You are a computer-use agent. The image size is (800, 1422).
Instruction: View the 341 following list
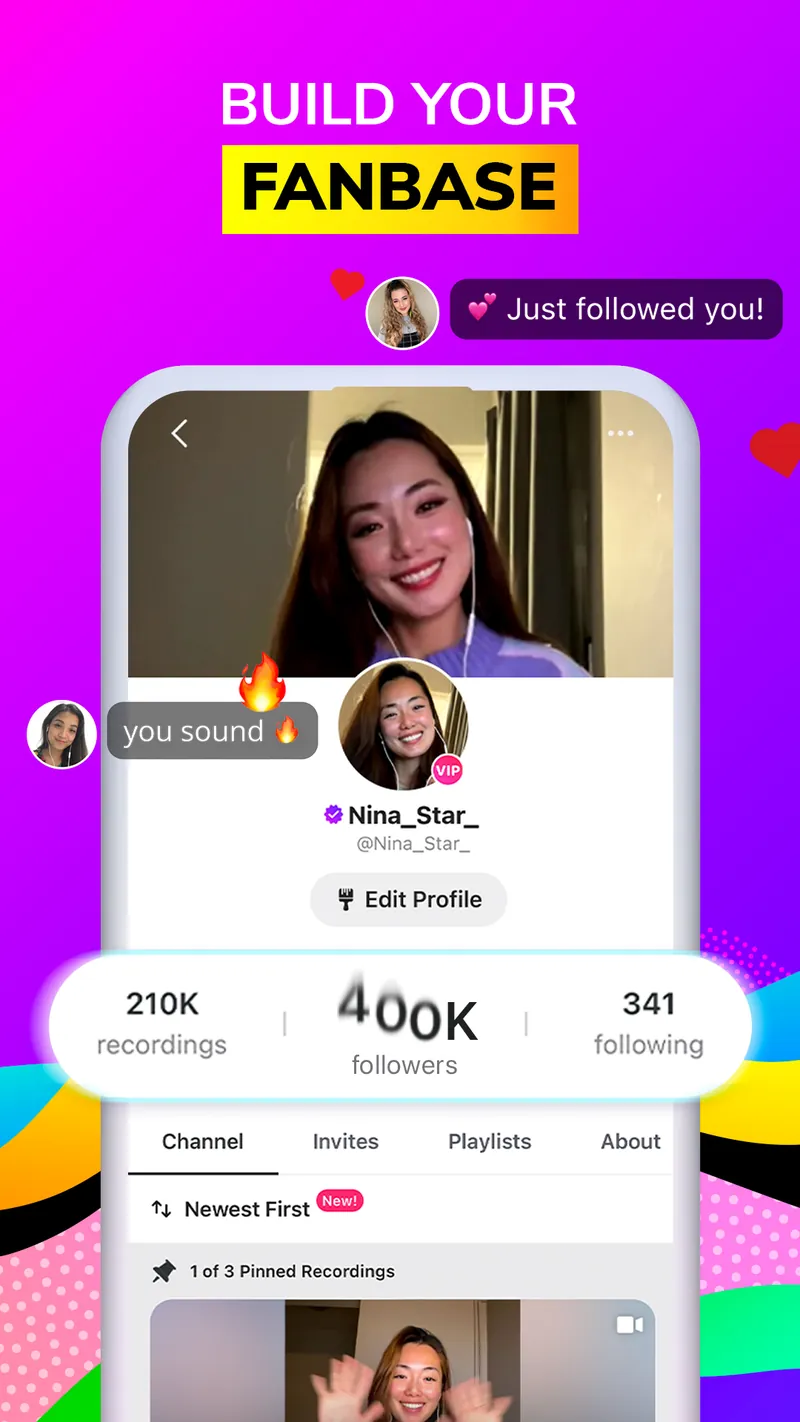[x=648, y=1022]
